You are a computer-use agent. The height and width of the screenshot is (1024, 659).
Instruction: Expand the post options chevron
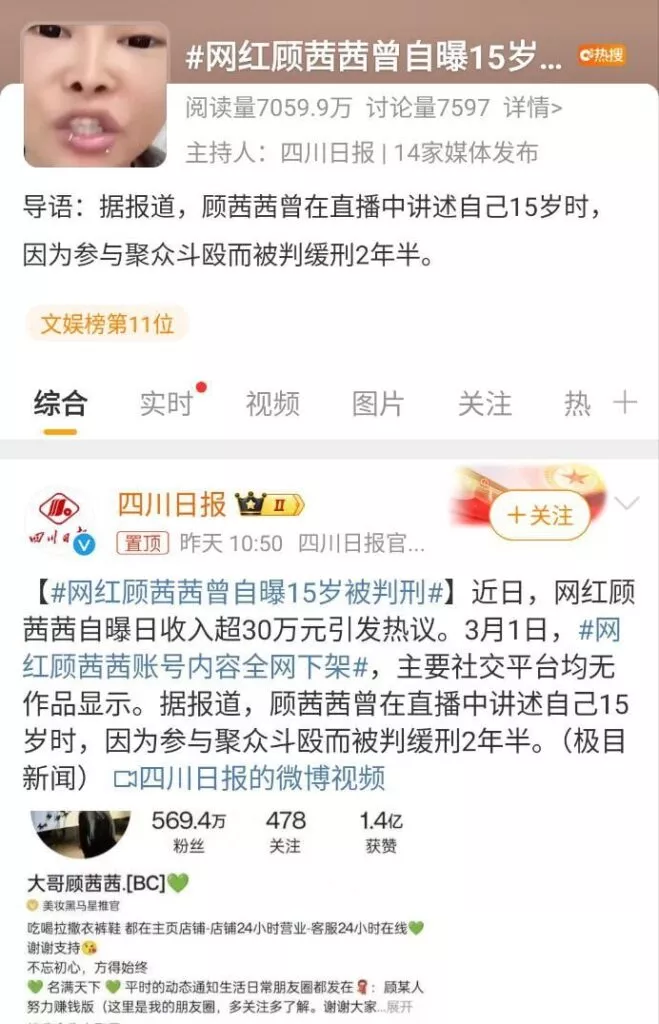tap(626, 504)
